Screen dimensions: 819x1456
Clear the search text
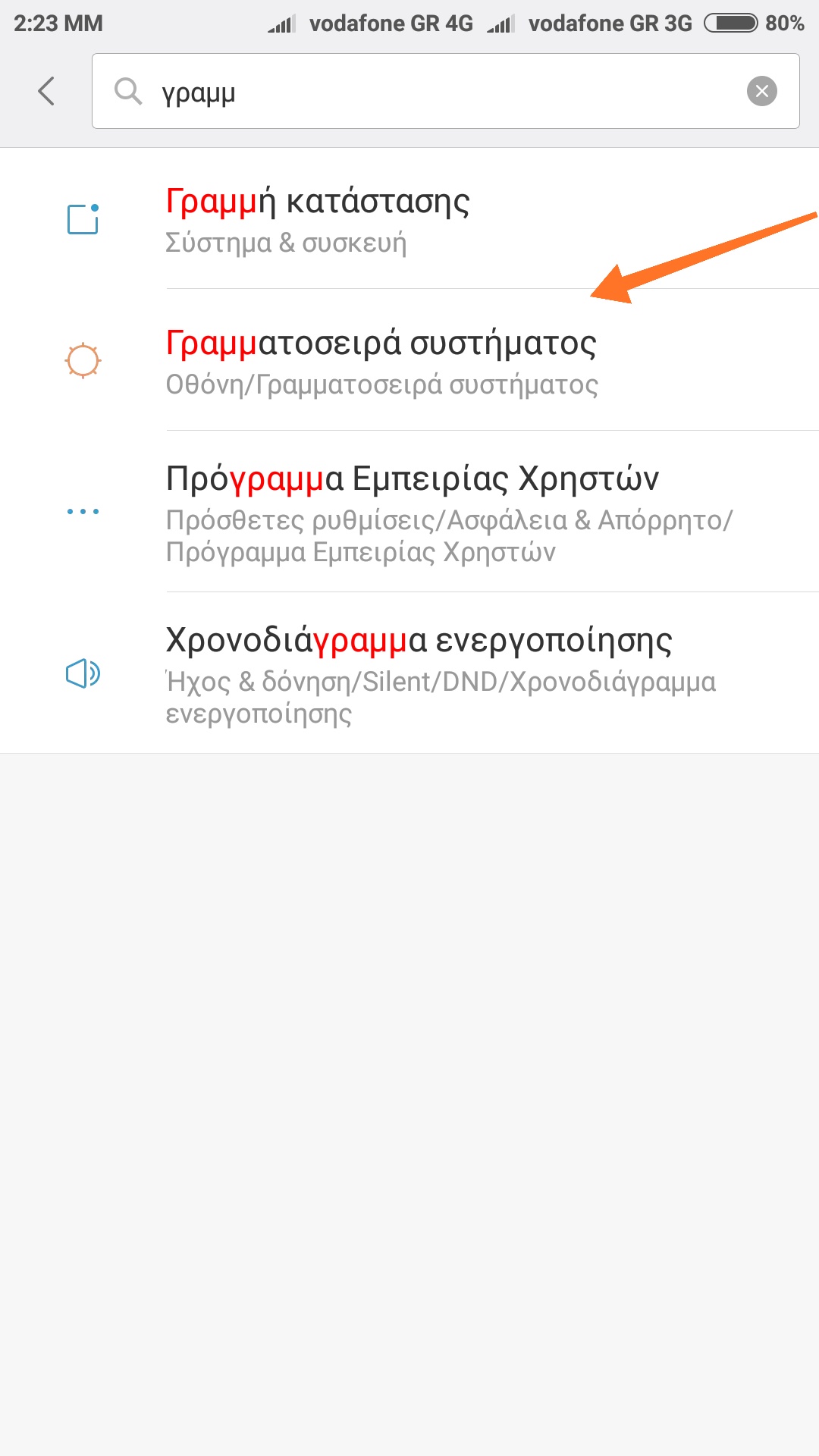761,92
